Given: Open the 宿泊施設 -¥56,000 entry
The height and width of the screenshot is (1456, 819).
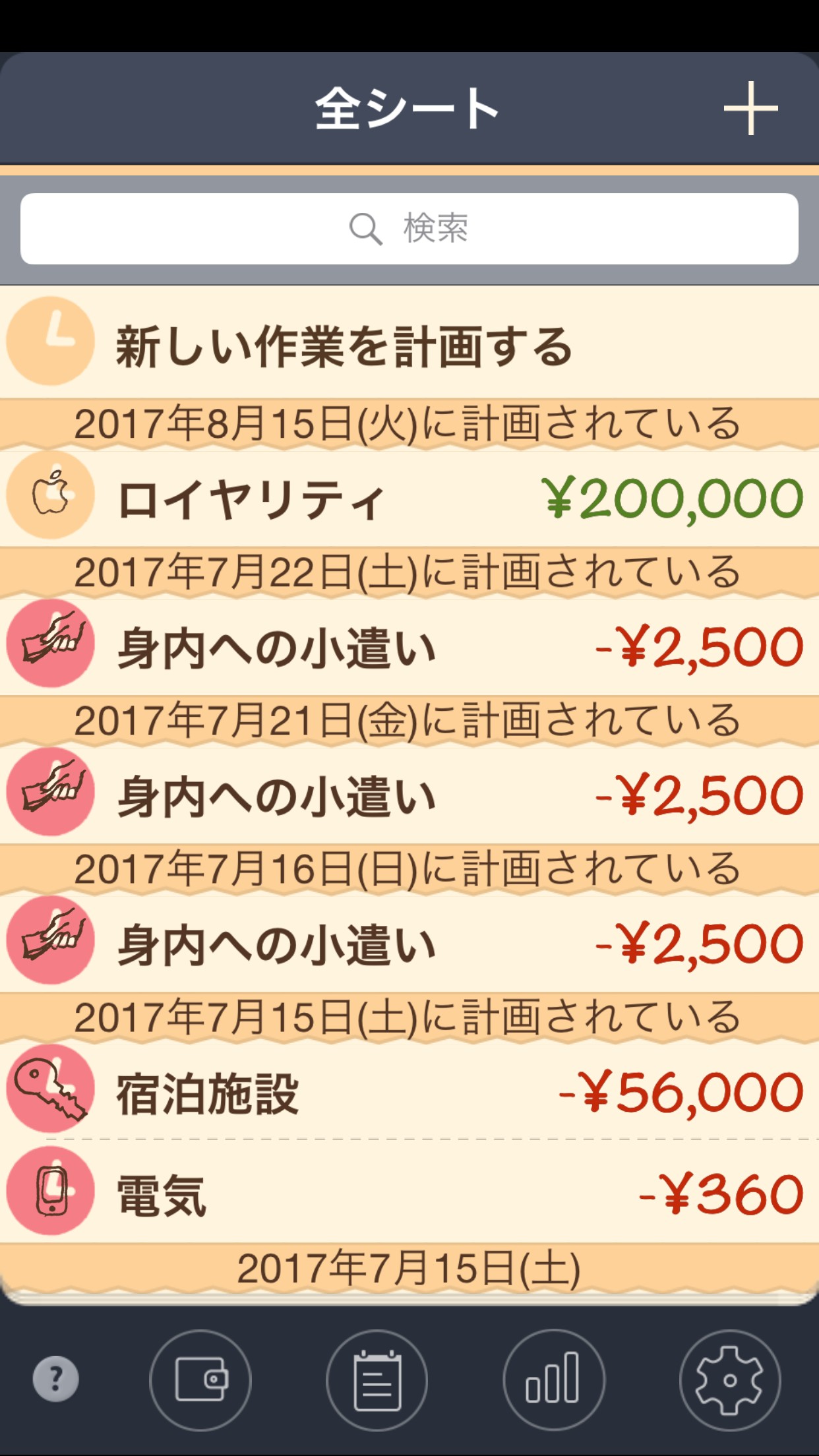Looking at the screenshot, I should tap(409, 1091).
